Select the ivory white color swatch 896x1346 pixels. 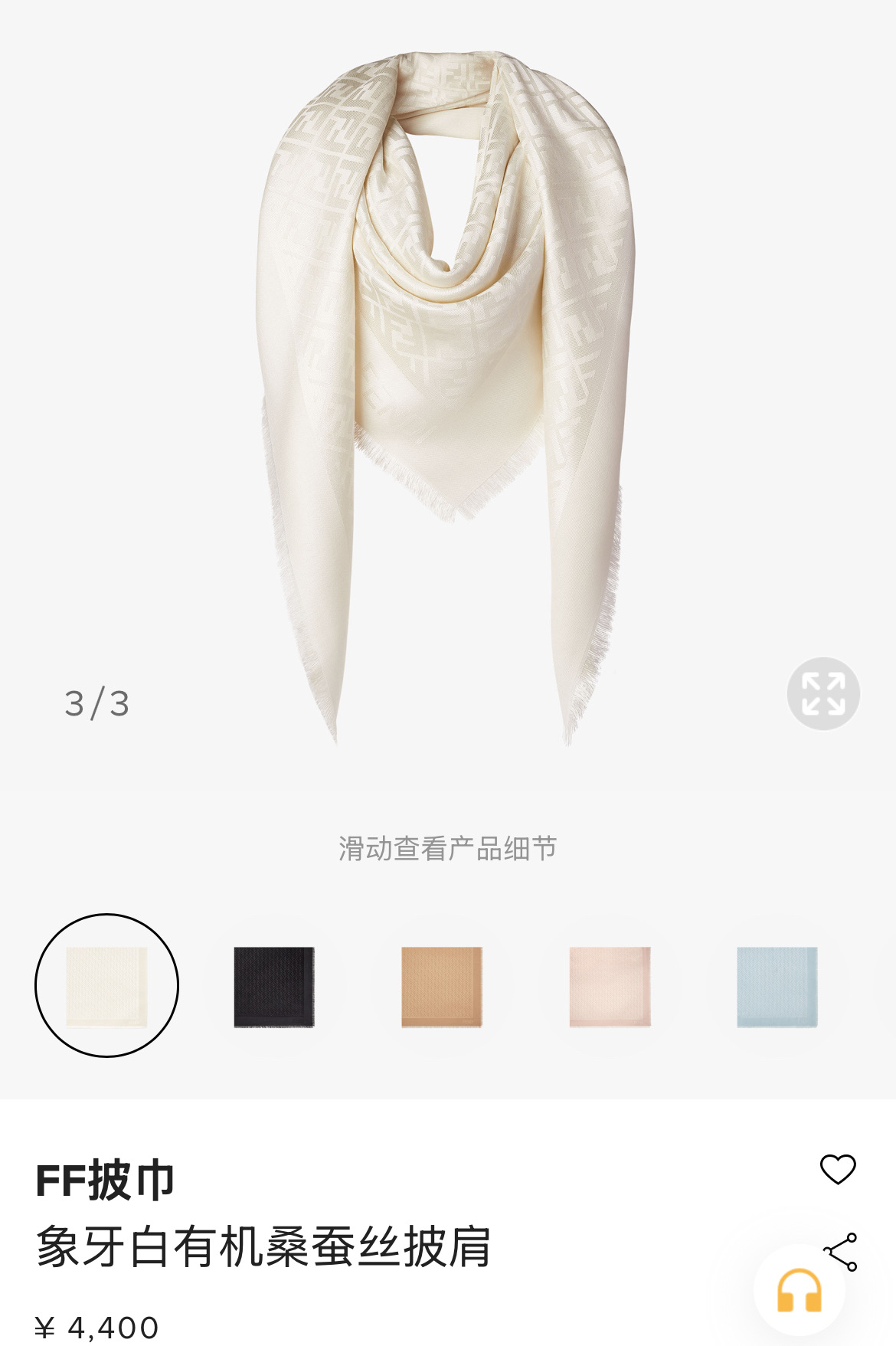point(106,986)
